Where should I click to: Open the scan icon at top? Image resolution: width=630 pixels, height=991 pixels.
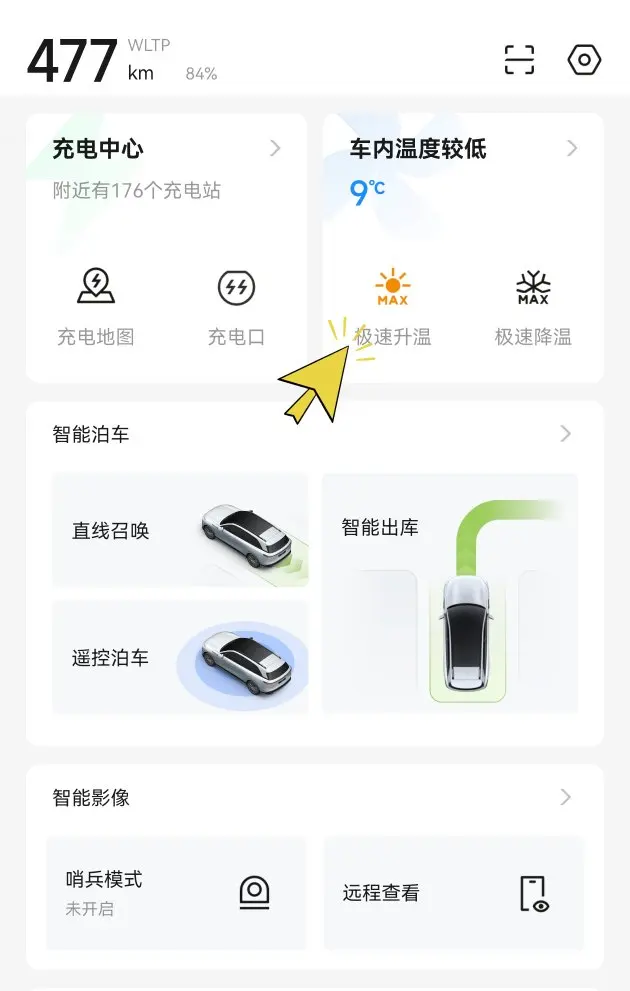[519, 60]
